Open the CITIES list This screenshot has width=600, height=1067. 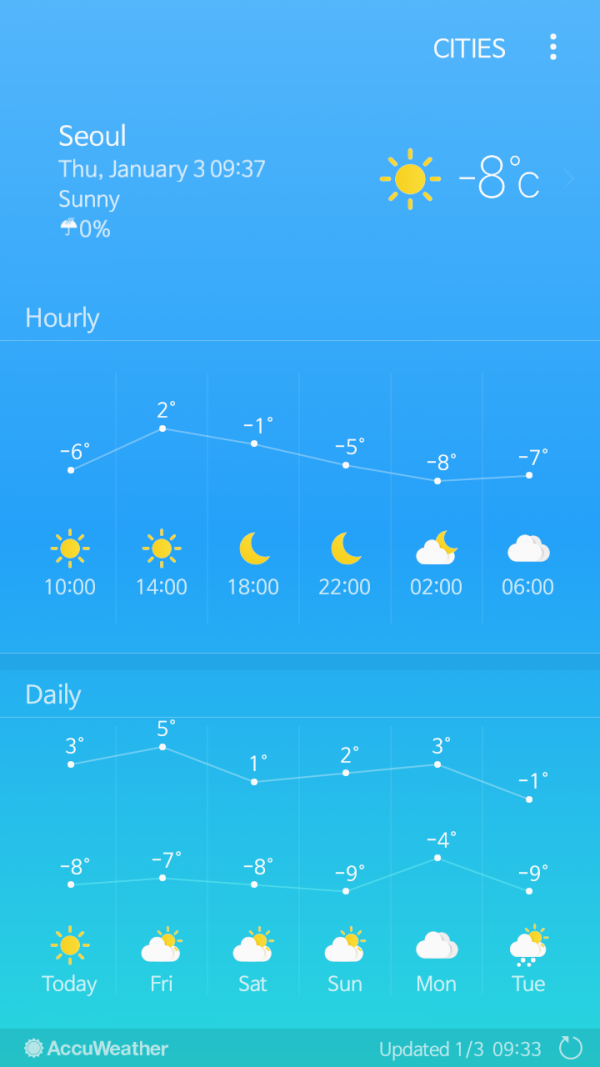point(469,48)
